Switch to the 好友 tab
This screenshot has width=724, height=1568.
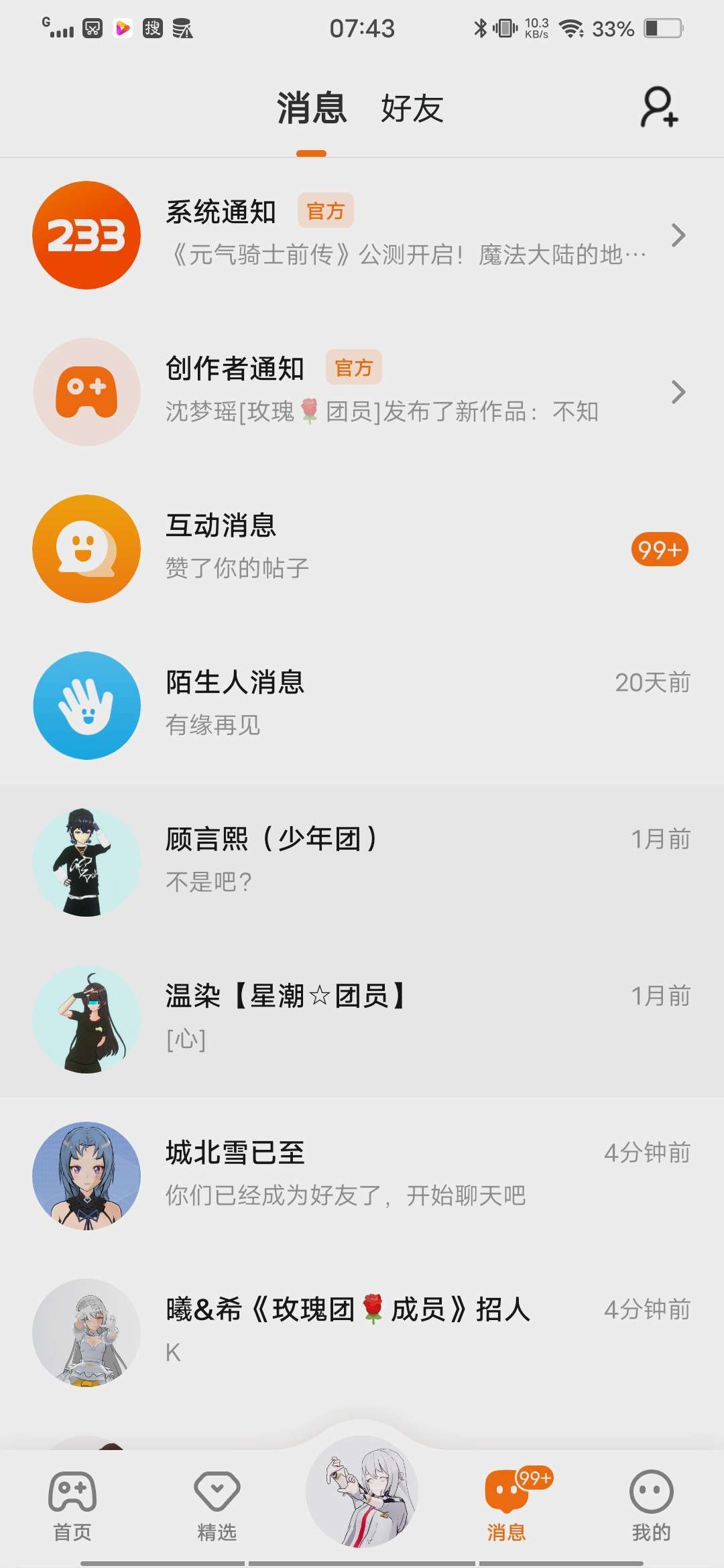[412, 109]
